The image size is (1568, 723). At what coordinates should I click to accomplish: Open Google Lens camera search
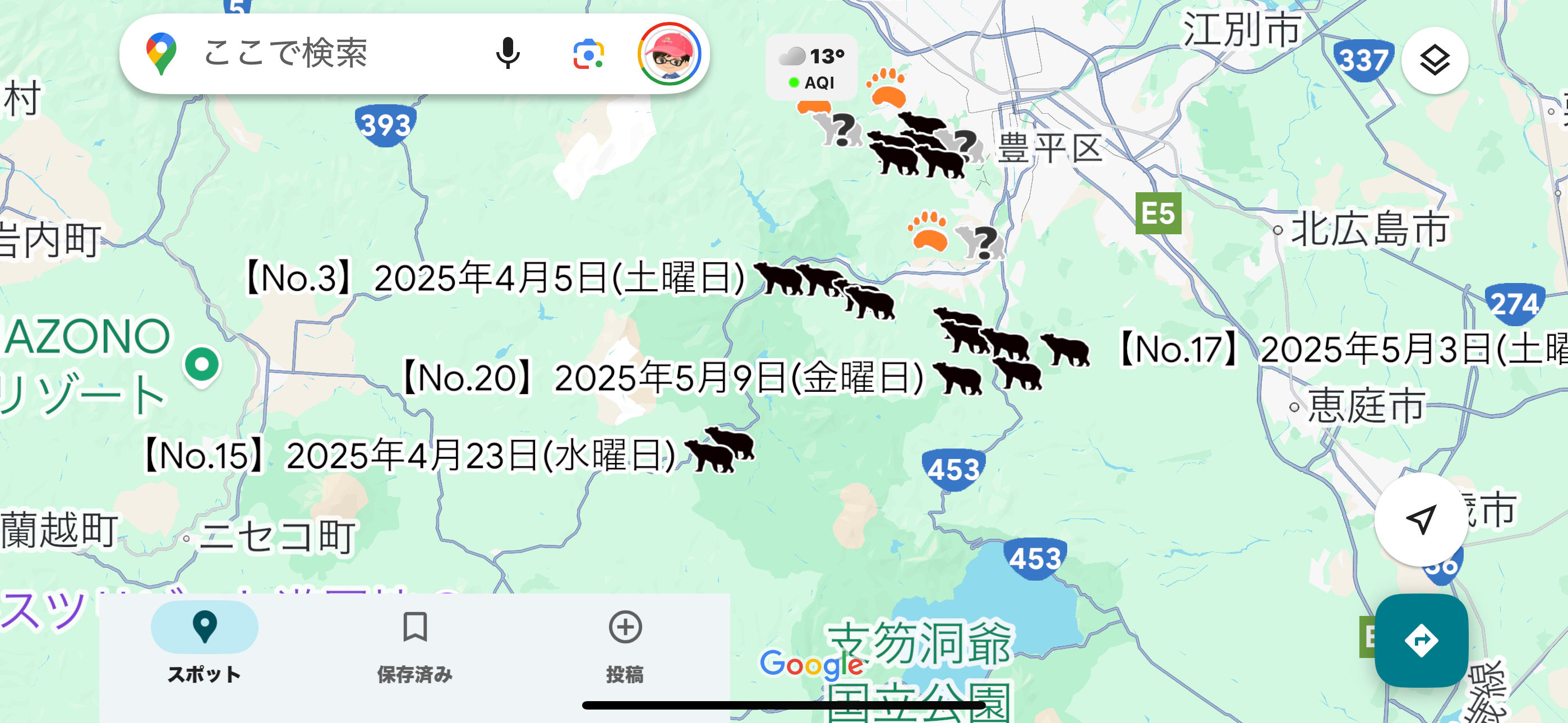(x=588, y=54)
